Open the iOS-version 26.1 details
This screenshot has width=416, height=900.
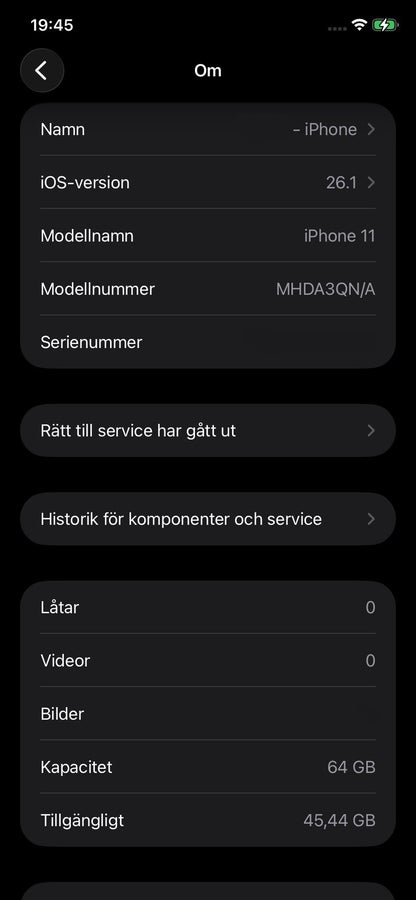(x=208, y=183)
